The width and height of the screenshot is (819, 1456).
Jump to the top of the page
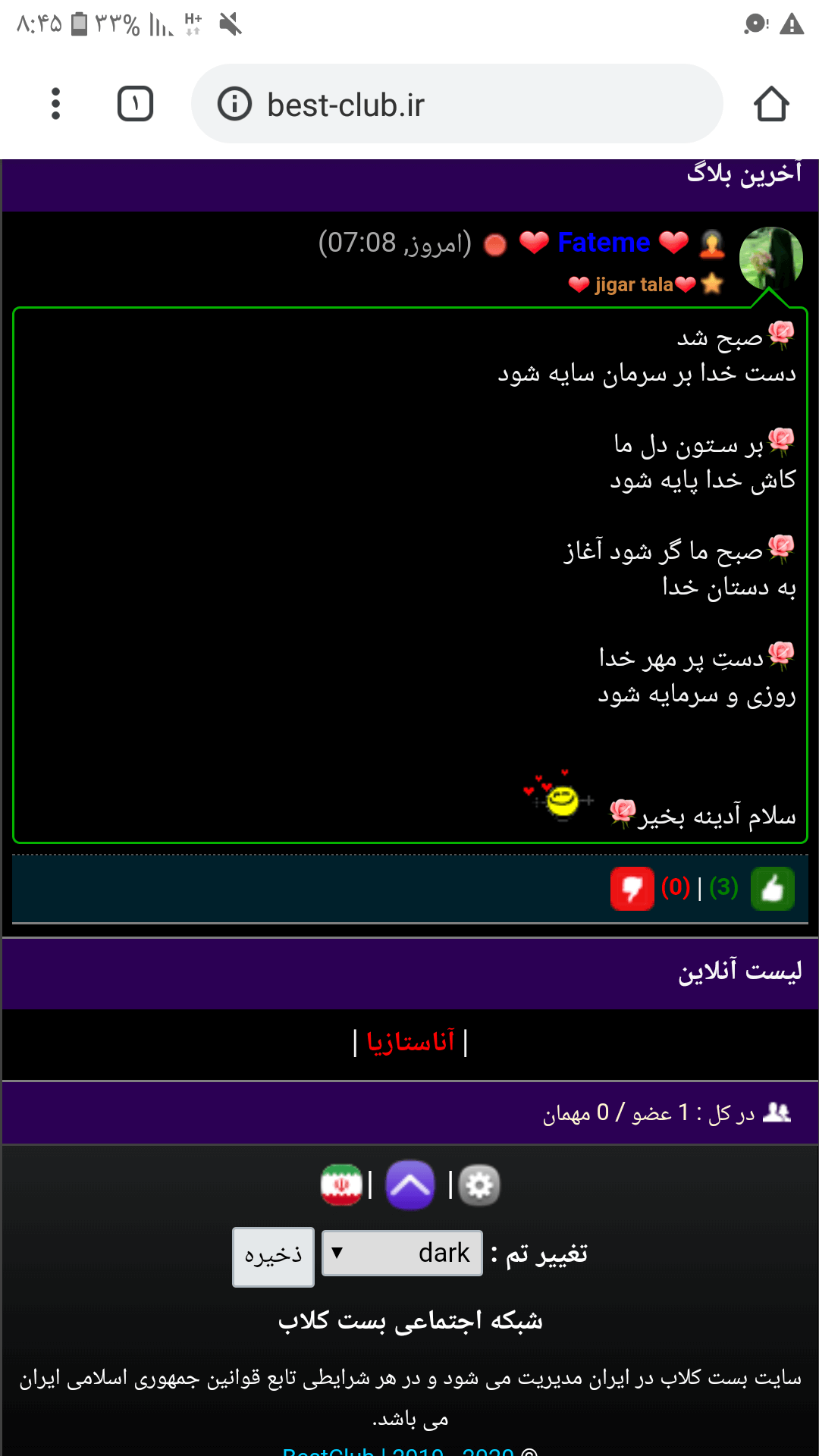[x=410, y=1185]
